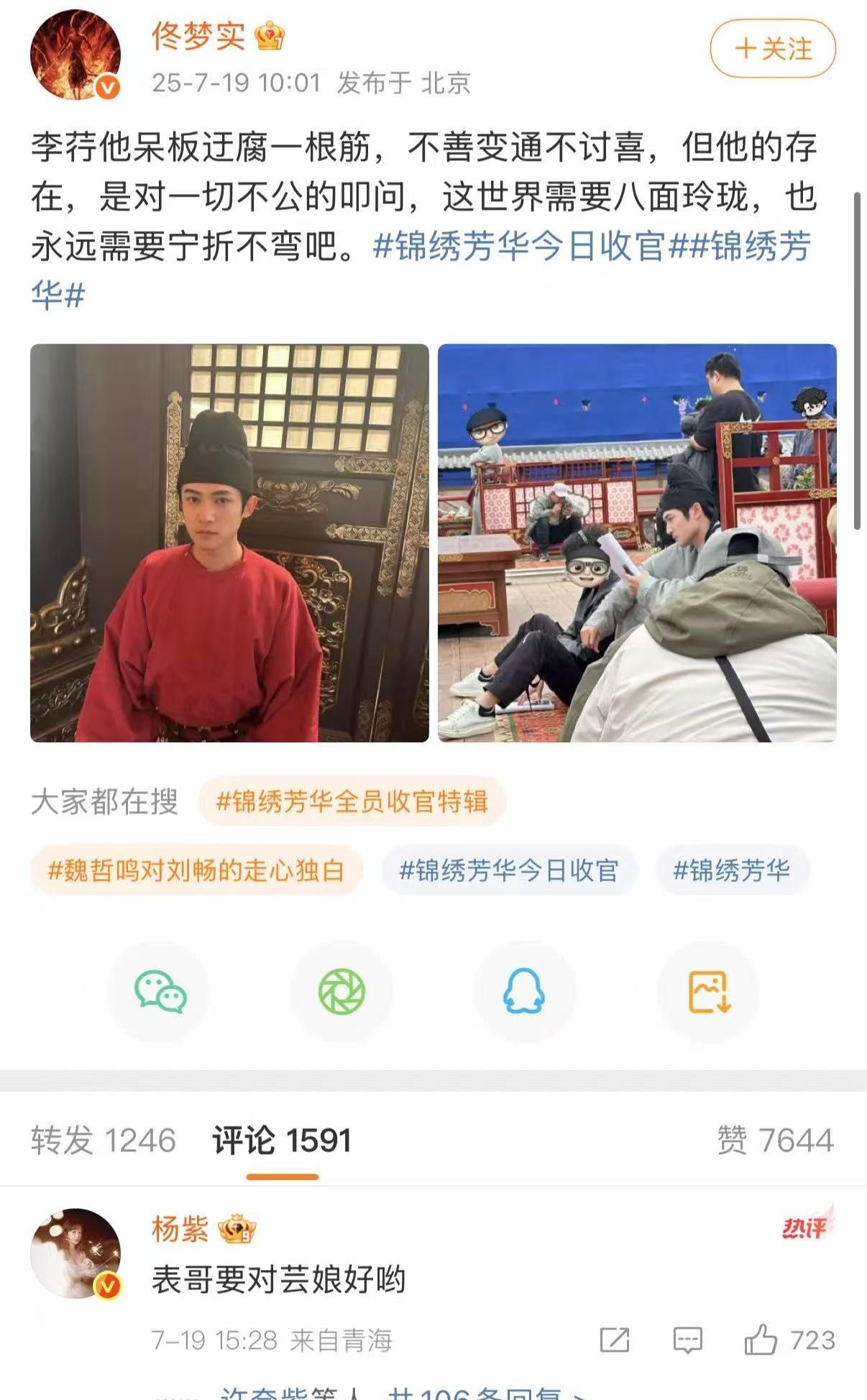
Task: Switch to the 评论 1591 tab
Action: click(x=282, y=1141)
